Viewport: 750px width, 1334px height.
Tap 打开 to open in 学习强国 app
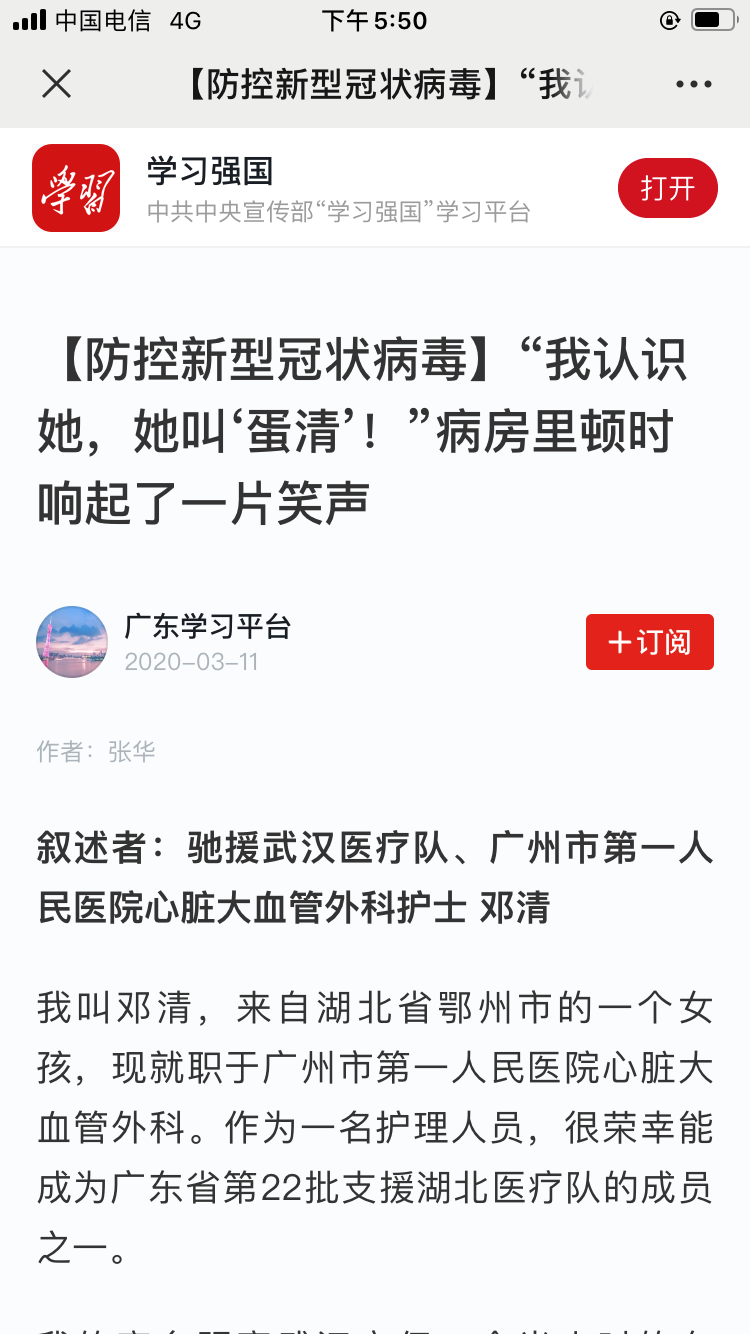(667, 188)
